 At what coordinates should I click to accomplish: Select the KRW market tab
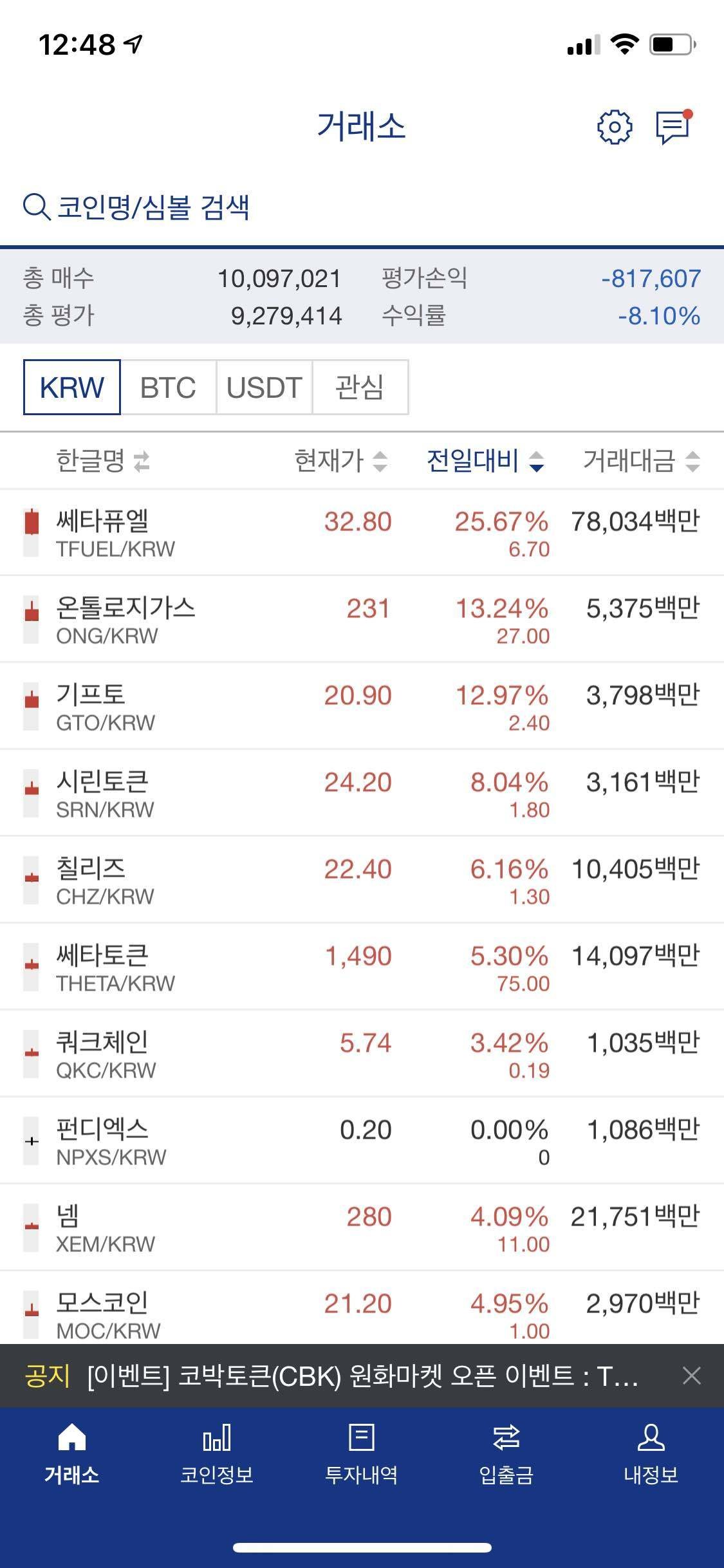coord(71,387)
